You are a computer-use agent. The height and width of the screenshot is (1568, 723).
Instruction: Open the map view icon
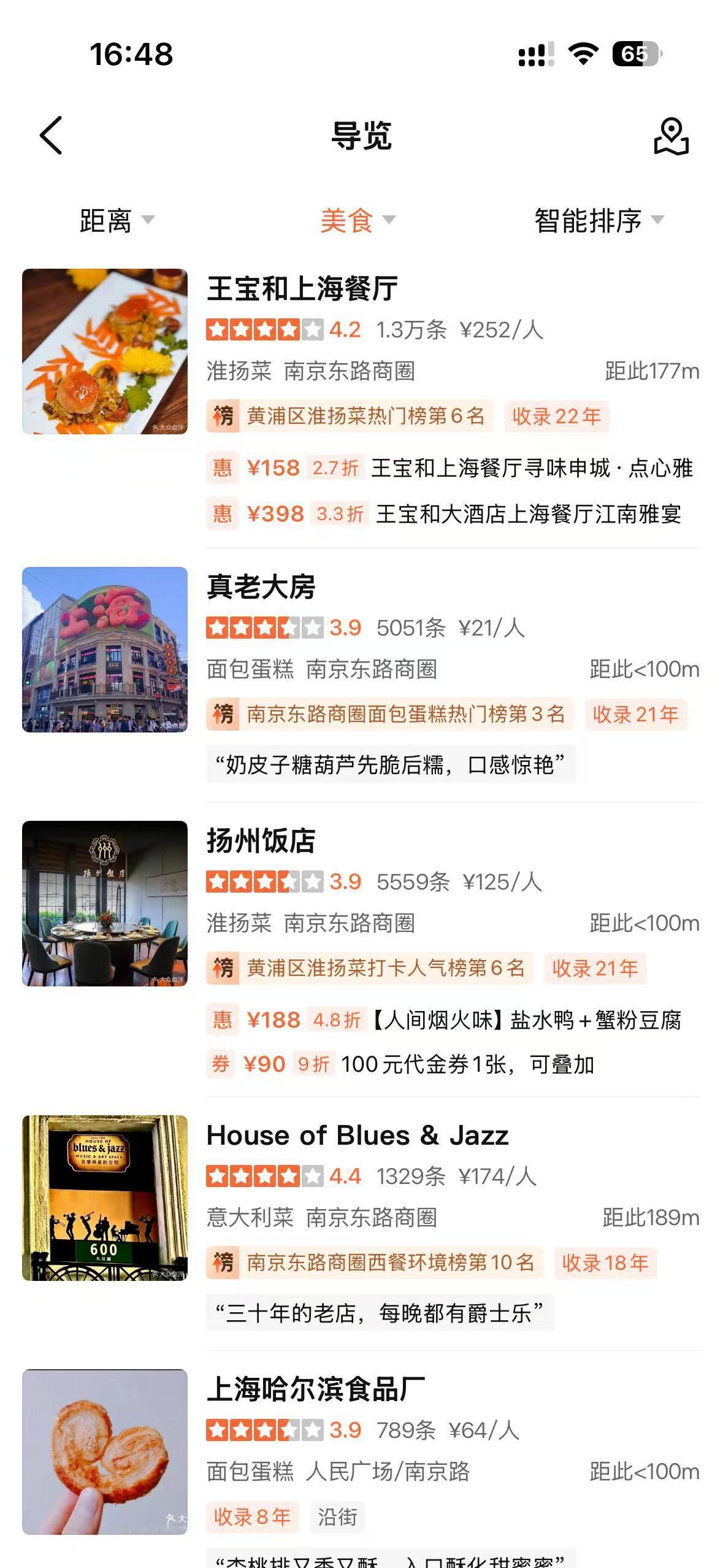point(671,136)
